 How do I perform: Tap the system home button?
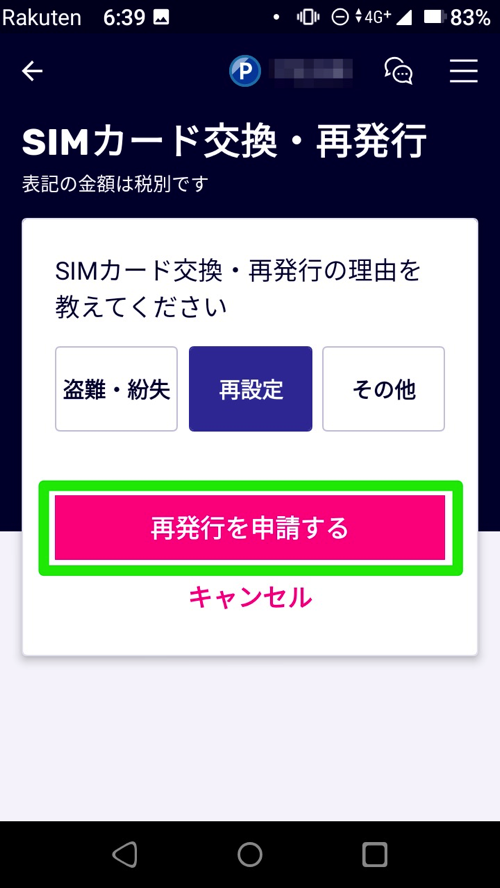pyautogui.click(x=250, y=855)
